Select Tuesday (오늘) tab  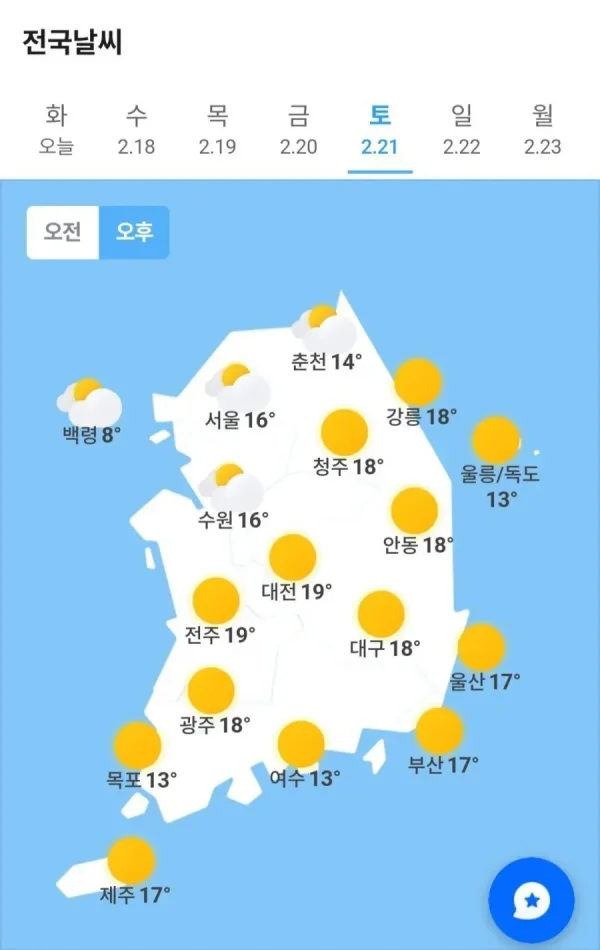click(x=56, y=130)
